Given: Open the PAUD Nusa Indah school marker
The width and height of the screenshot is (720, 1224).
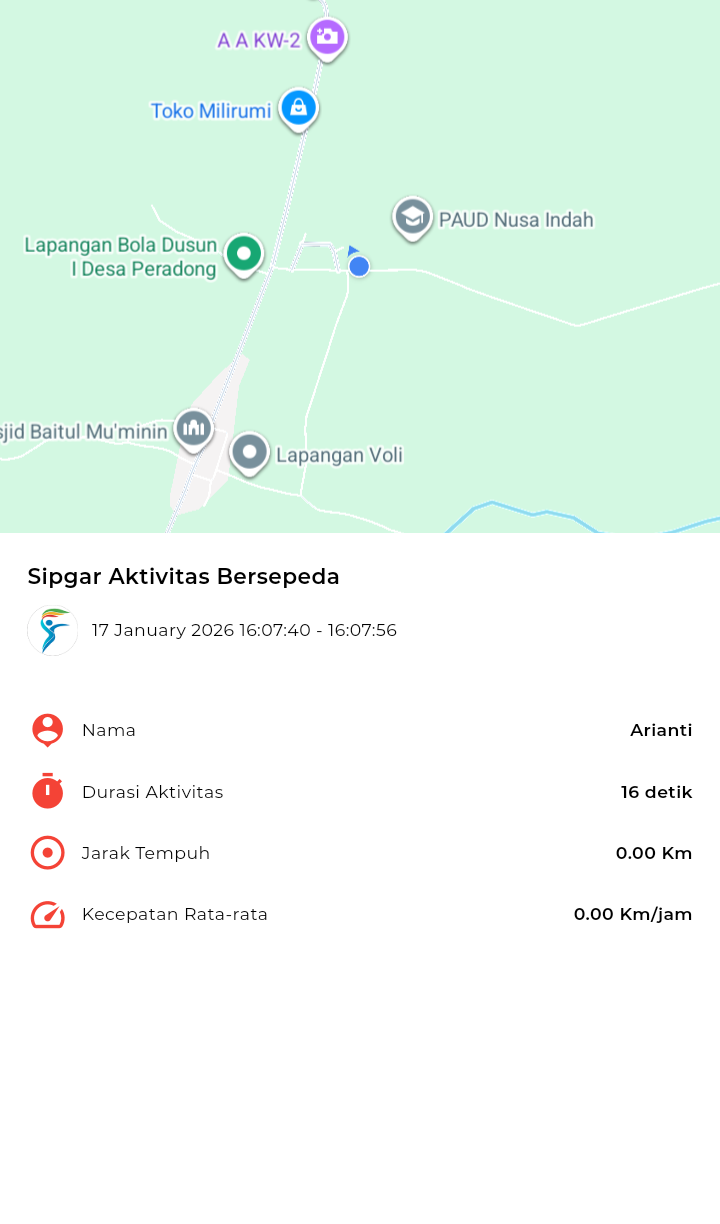Looking at the screenshot, I should point(412,216).
